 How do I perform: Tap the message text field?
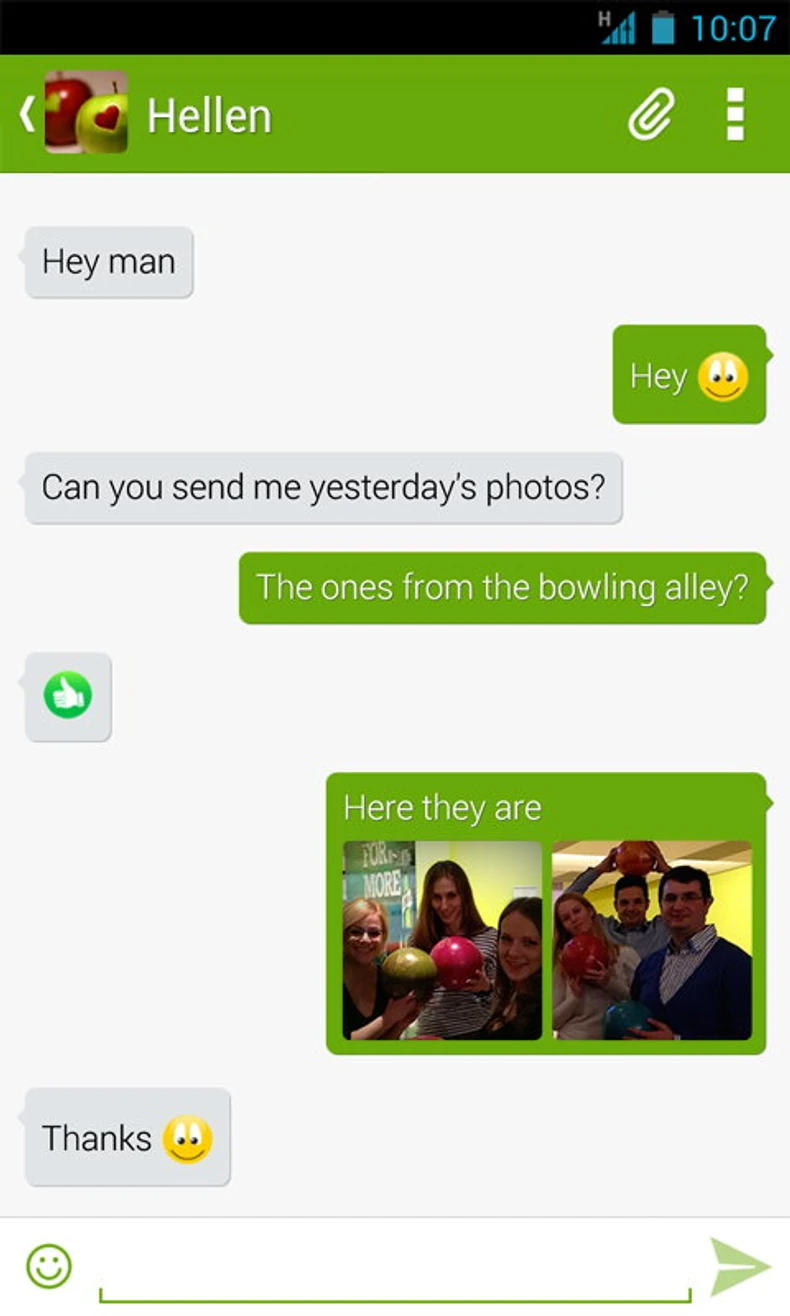click(x=395, y=1268)
